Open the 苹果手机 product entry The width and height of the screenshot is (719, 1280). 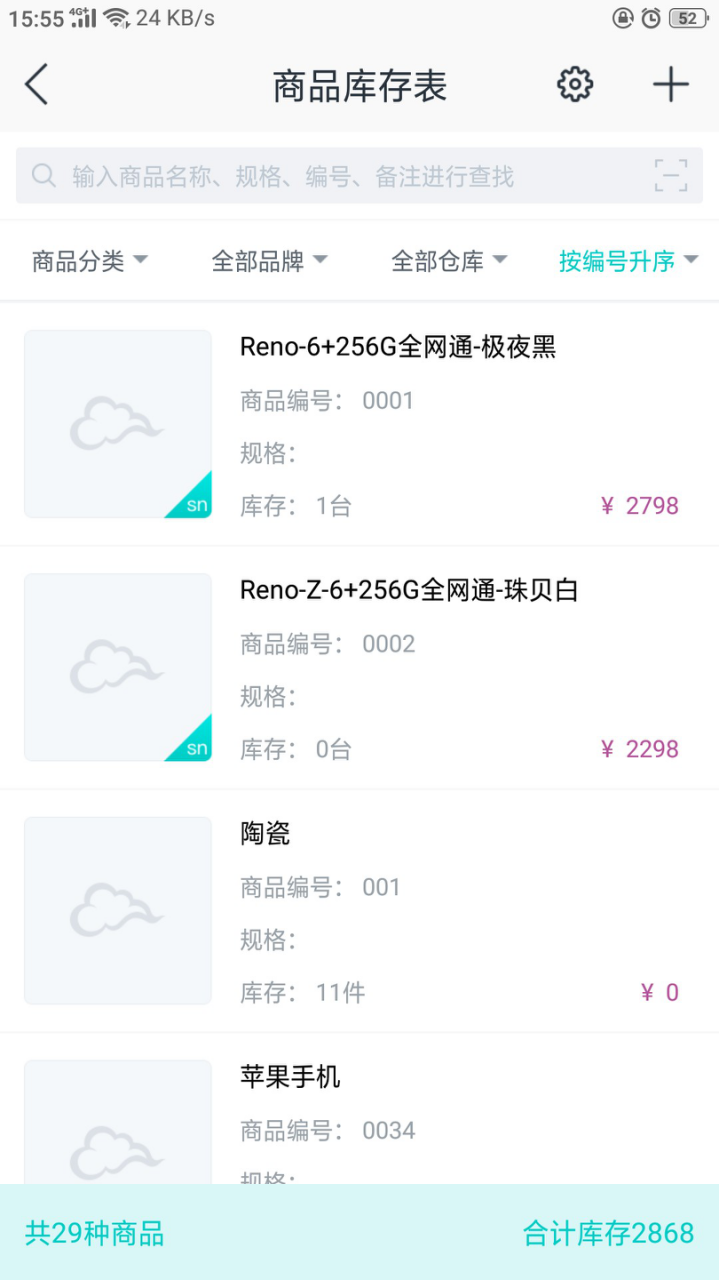(359, 1108)
